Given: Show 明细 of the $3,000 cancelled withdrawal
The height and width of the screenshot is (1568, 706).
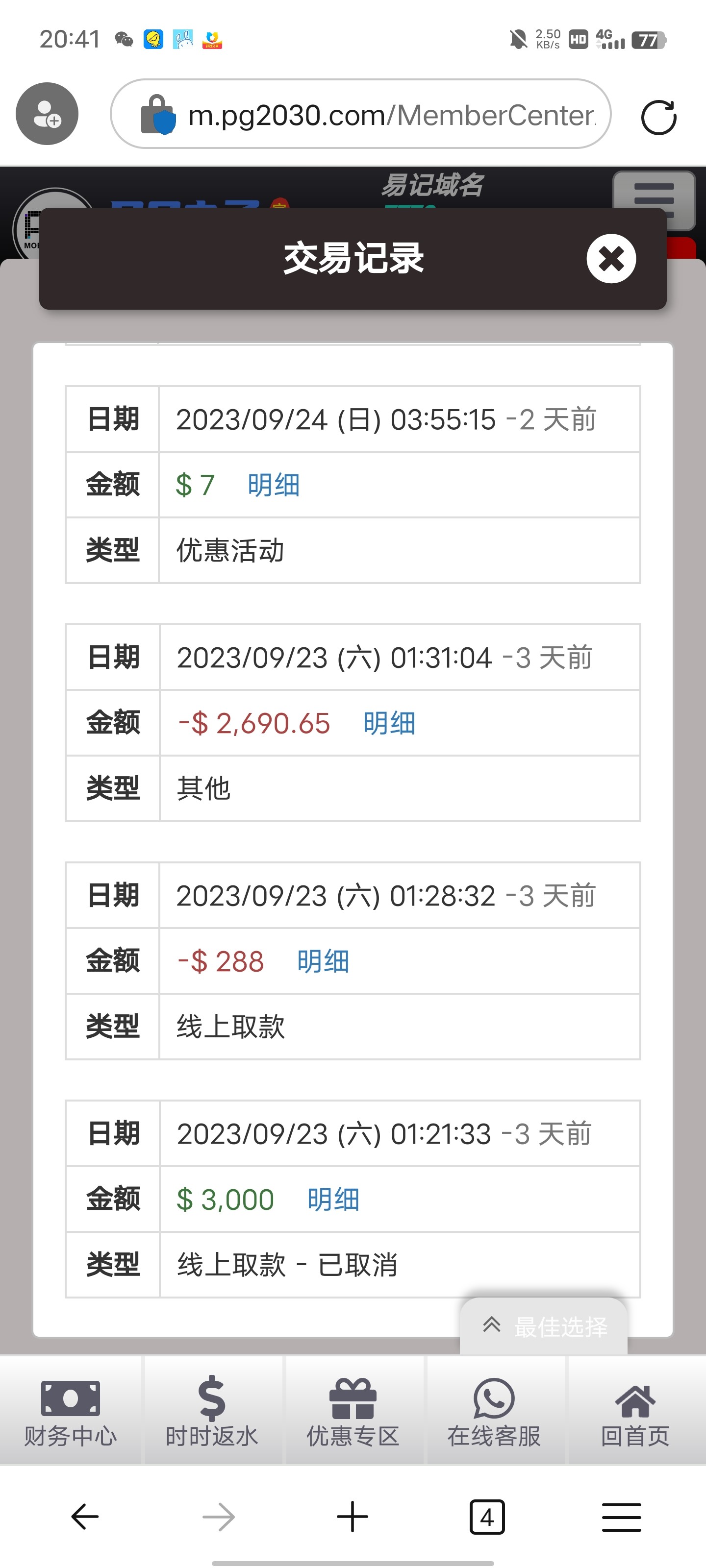Looking at the screenshot, I should 332,1199.
